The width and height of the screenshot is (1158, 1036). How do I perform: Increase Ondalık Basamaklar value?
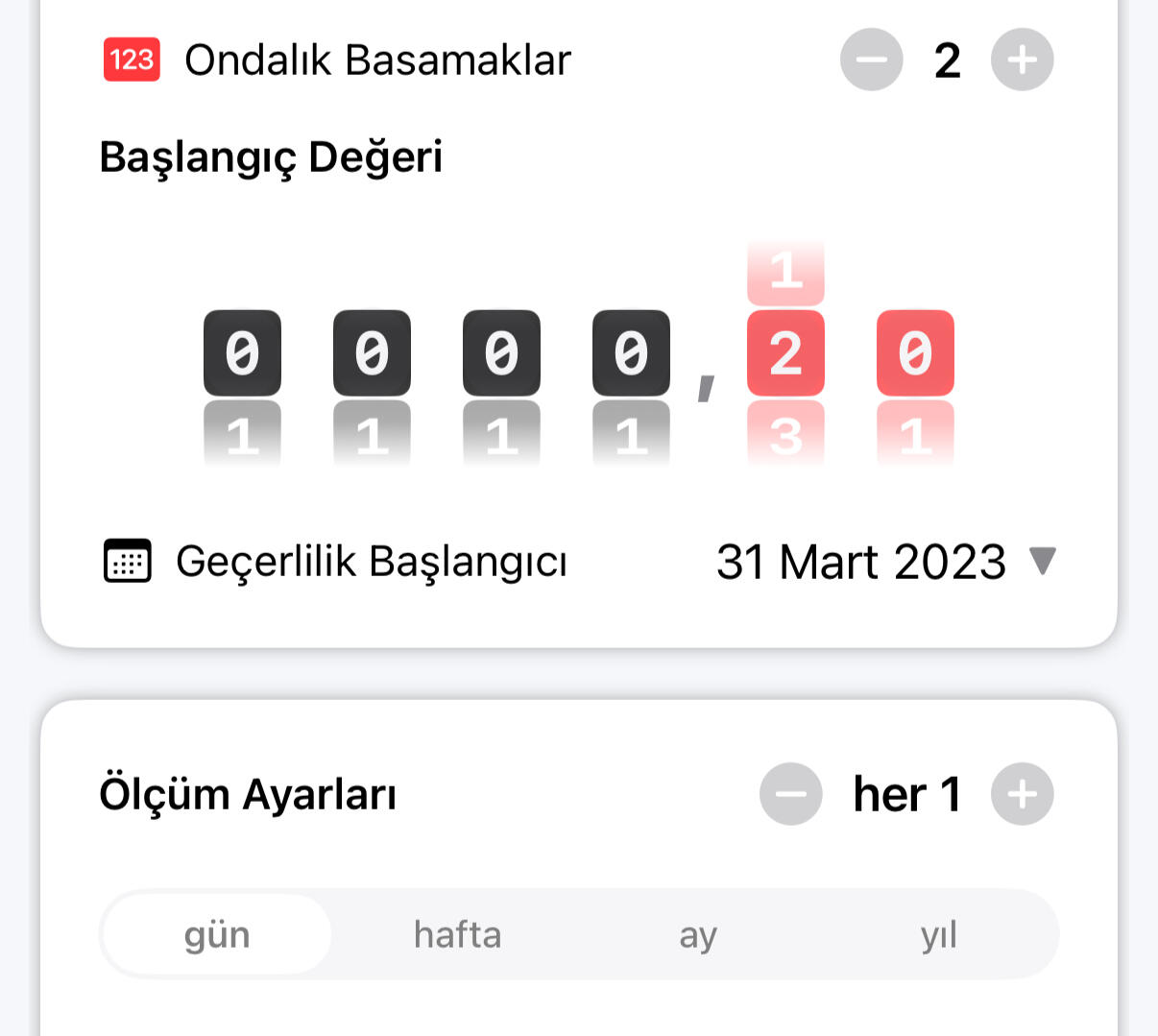[x=1022, y=60]
